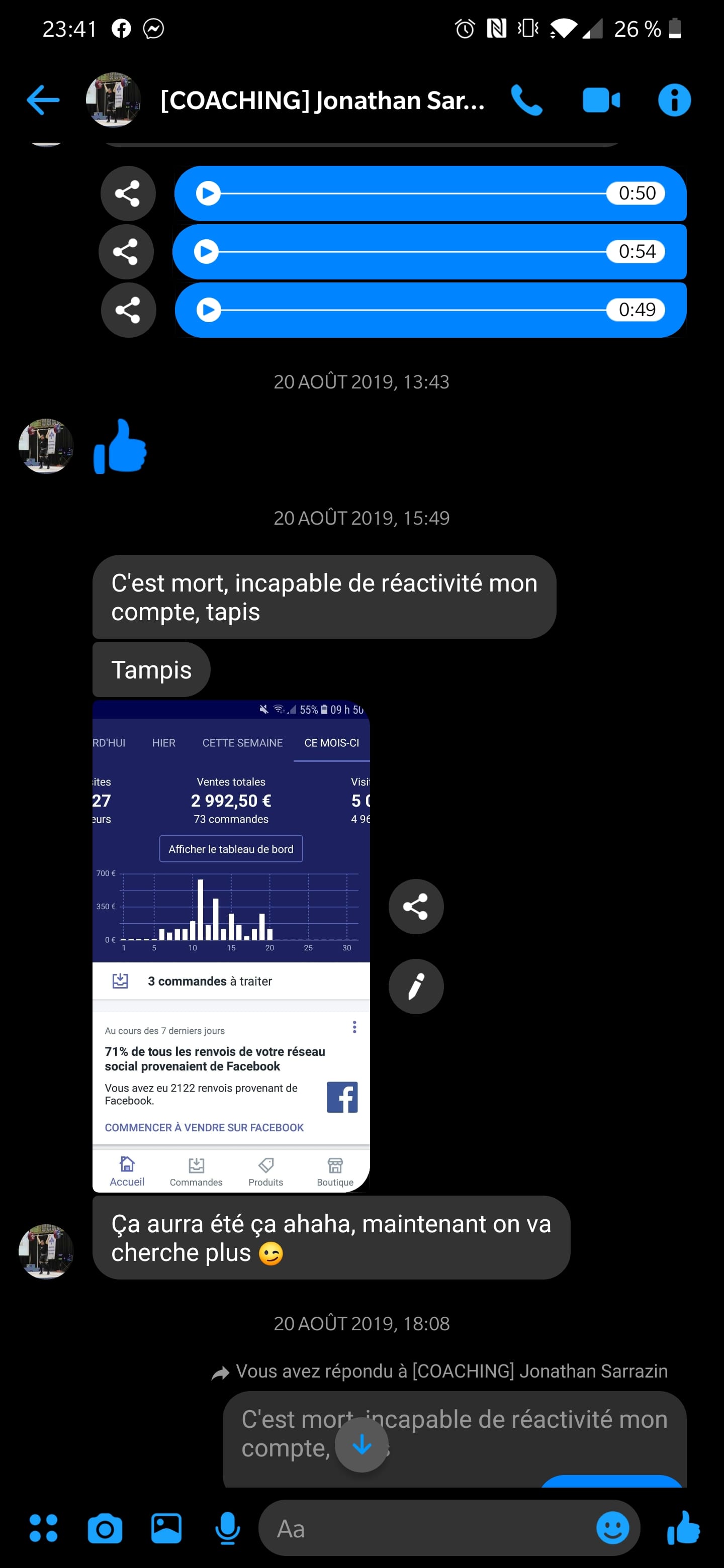
Task: Share the 0:50 voice message
Action: pyautogui.click(x=128, y=193)
